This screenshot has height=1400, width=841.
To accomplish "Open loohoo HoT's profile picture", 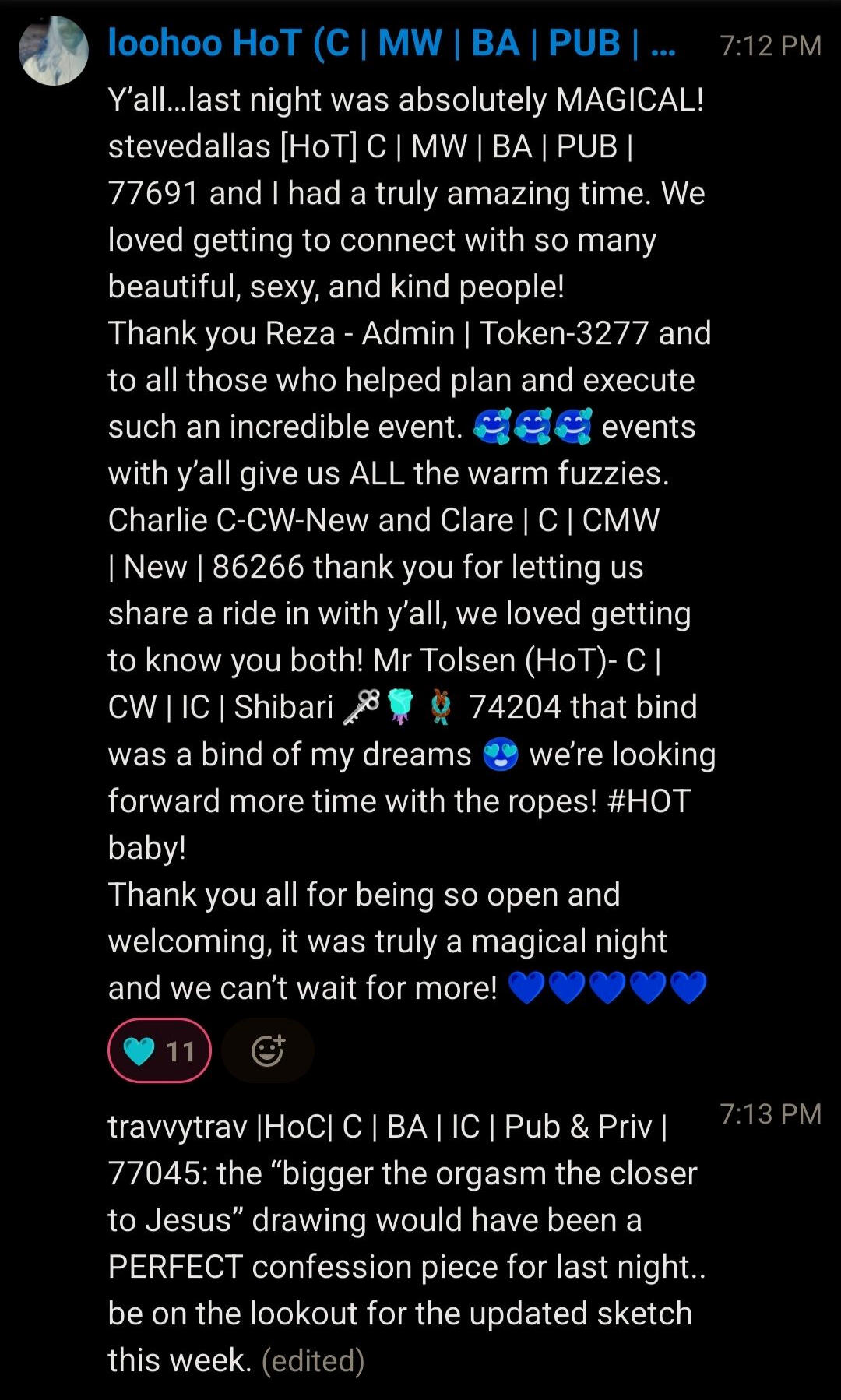I will [x=54, y=51].
